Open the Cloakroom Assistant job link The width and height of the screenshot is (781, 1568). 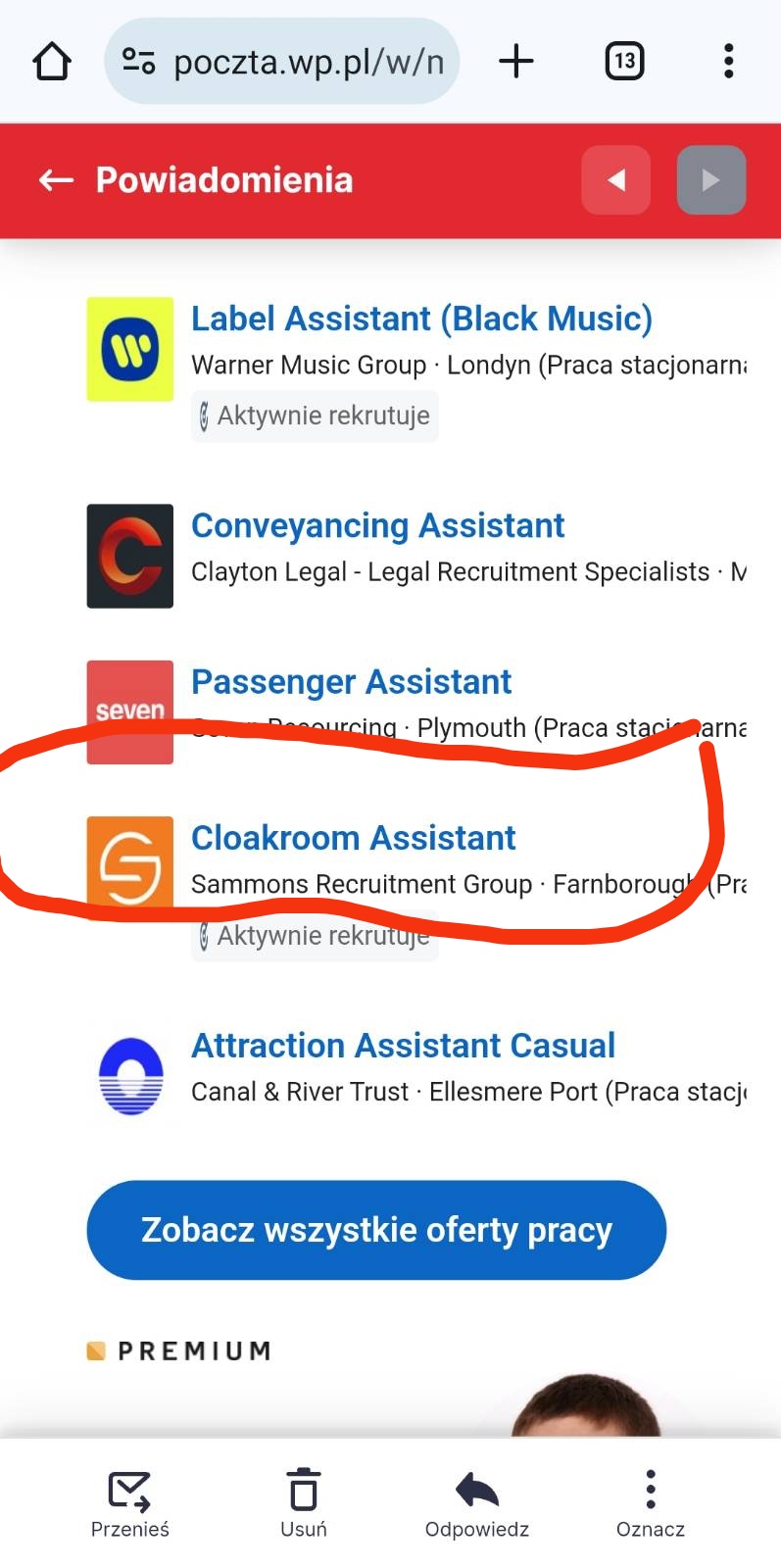coord(353,838)
